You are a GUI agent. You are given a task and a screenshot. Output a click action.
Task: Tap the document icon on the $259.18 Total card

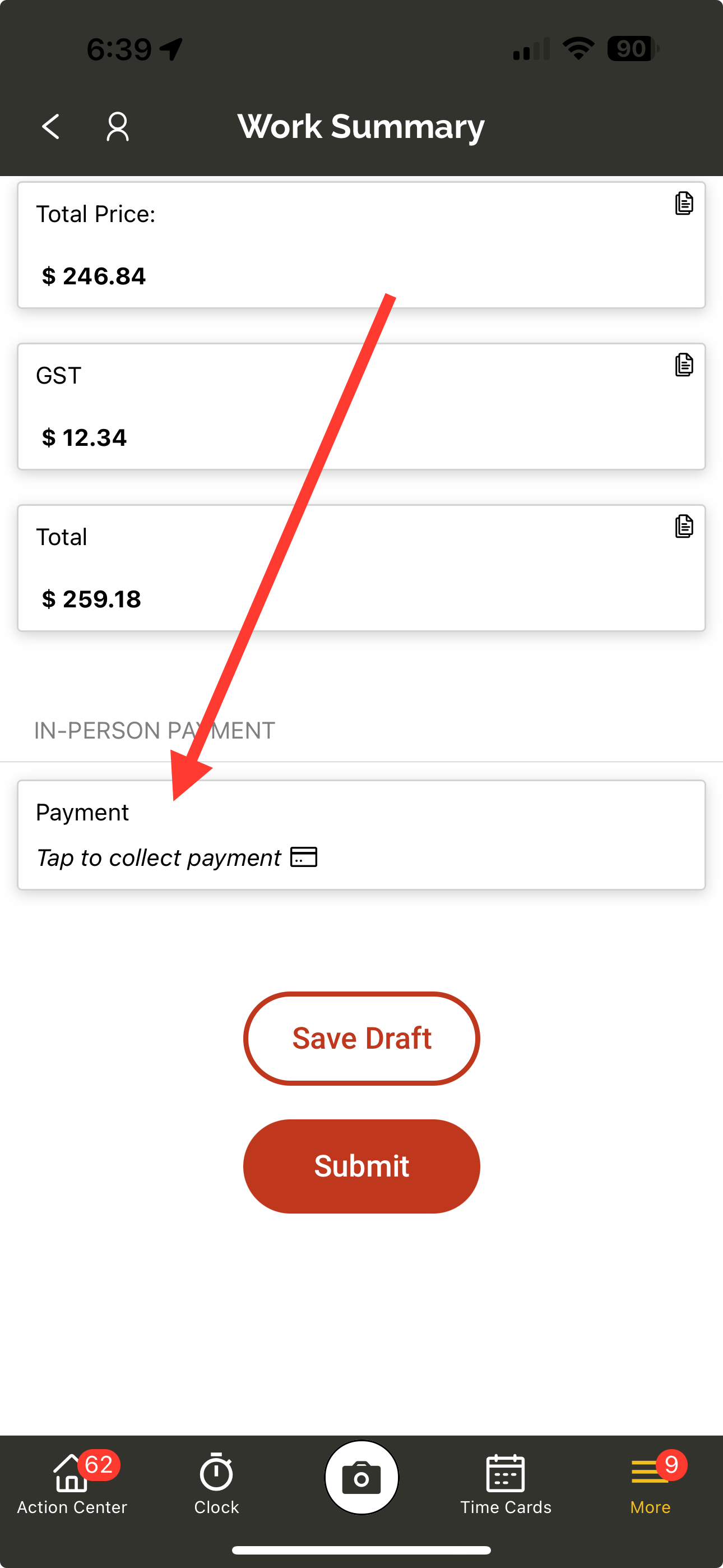(684, 526)
